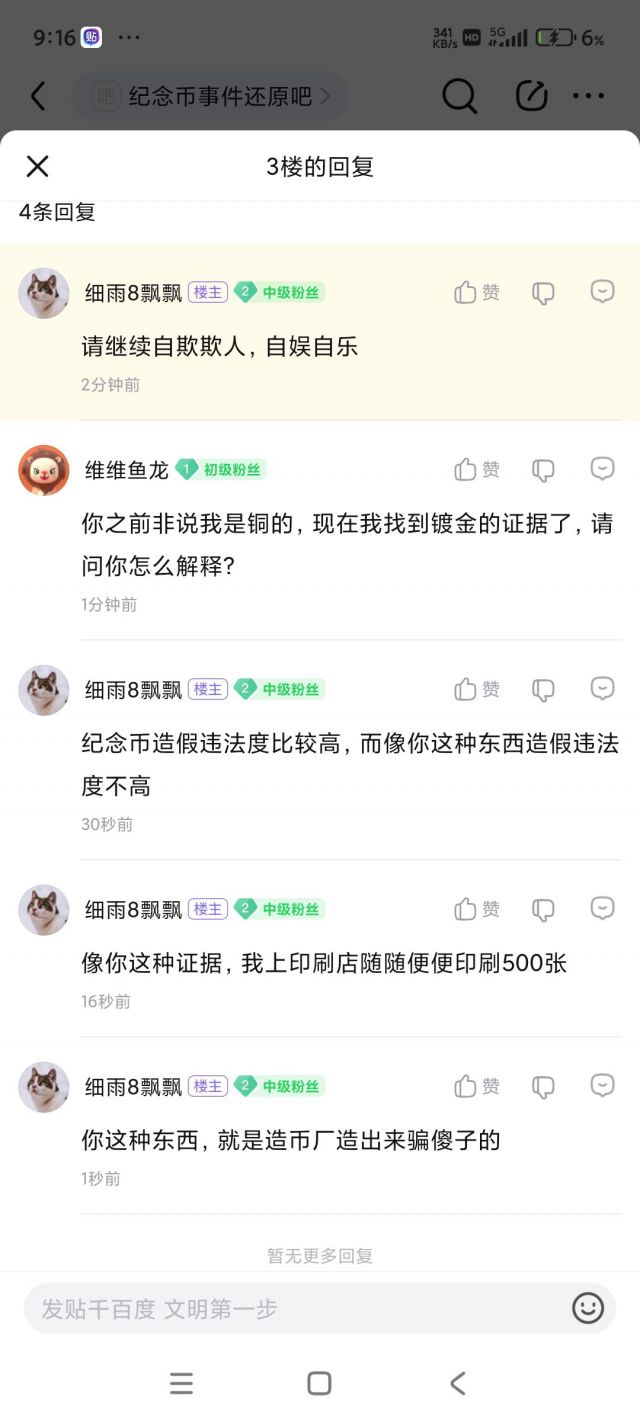Like the reply about 纪念币造假违法度

(476, 689)
